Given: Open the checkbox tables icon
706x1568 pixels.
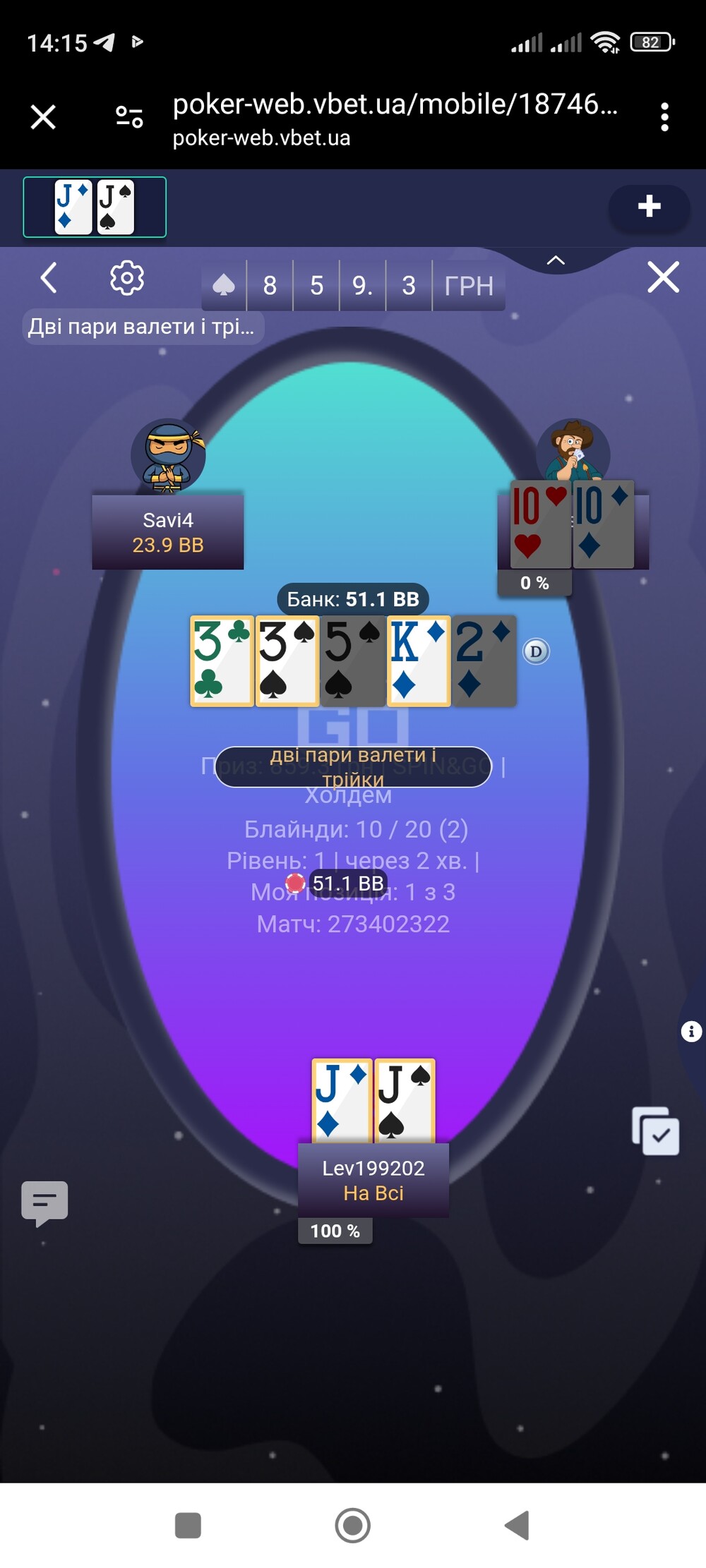Looking at the screenshot, I should (x=656, y=1131).
